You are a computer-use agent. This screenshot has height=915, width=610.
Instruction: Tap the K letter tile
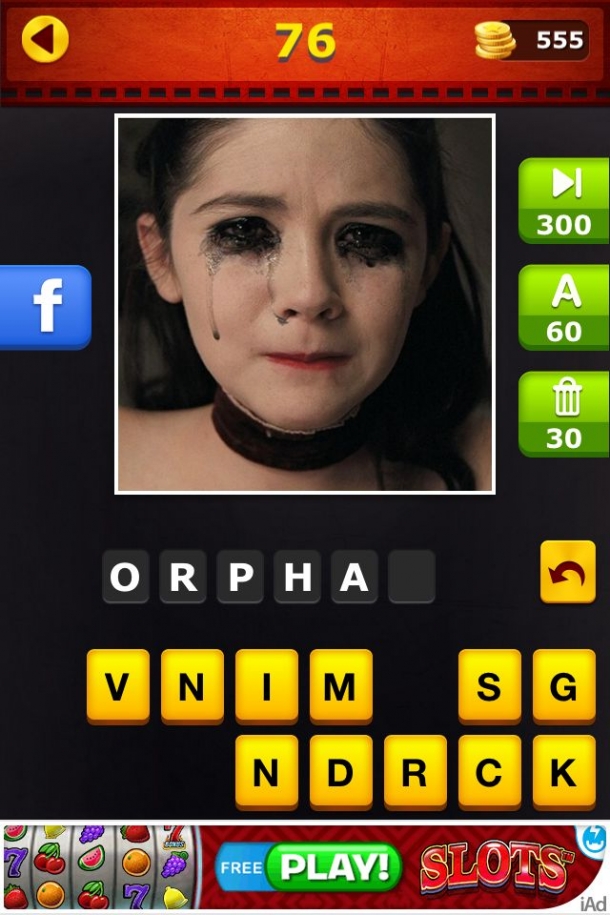click(x=563, y=772)
